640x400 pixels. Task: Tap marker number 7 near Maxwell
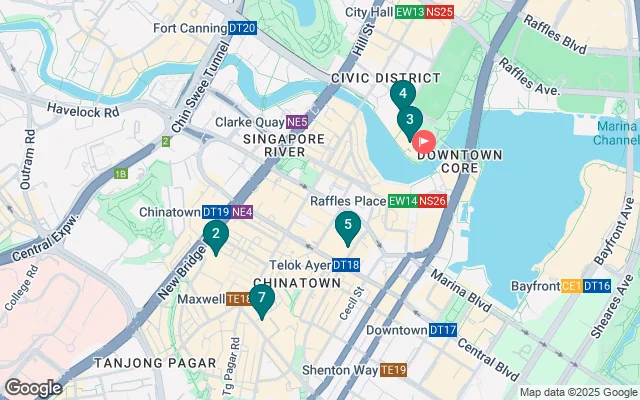(x=261, y=298)
